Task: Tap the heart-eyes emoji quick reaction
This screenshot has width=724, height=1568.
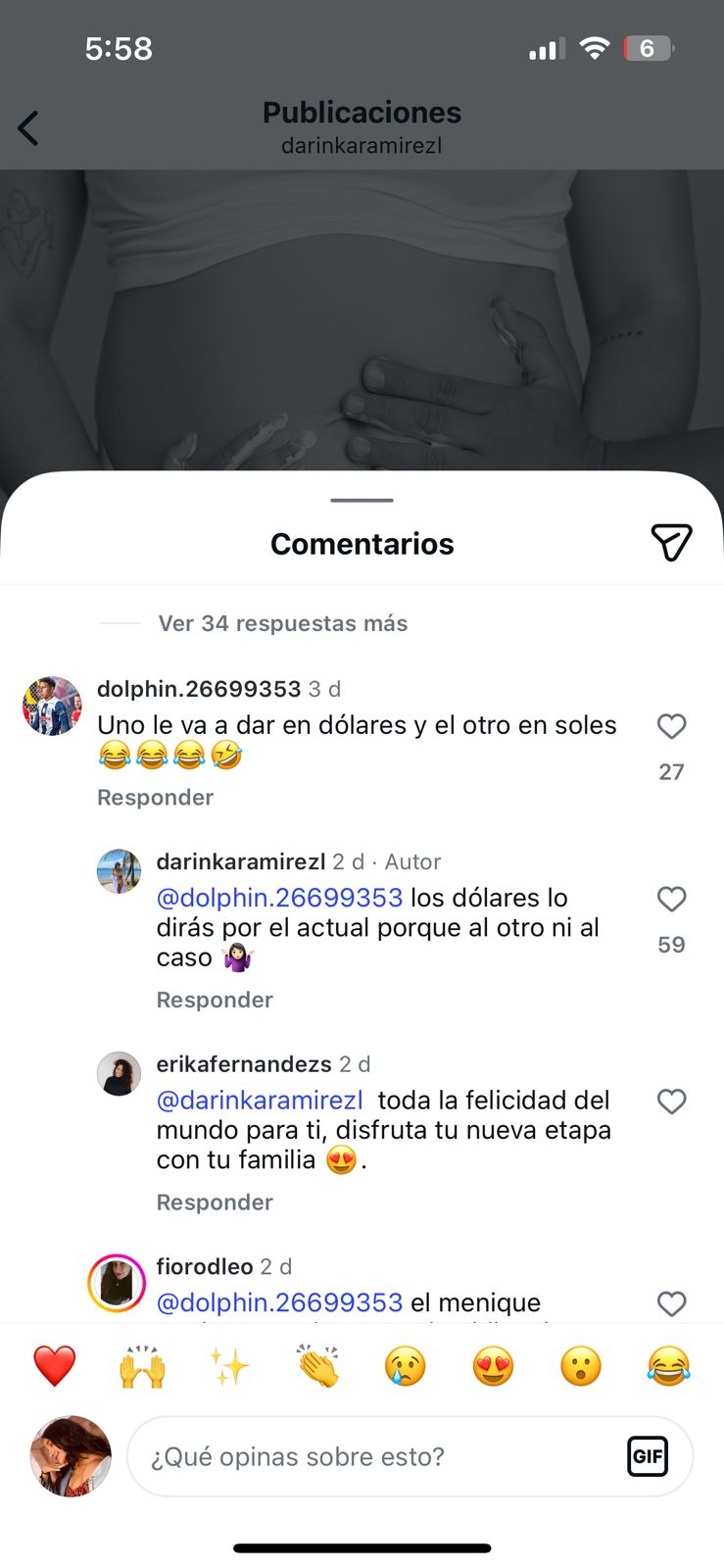Action: pos(493,1365)
